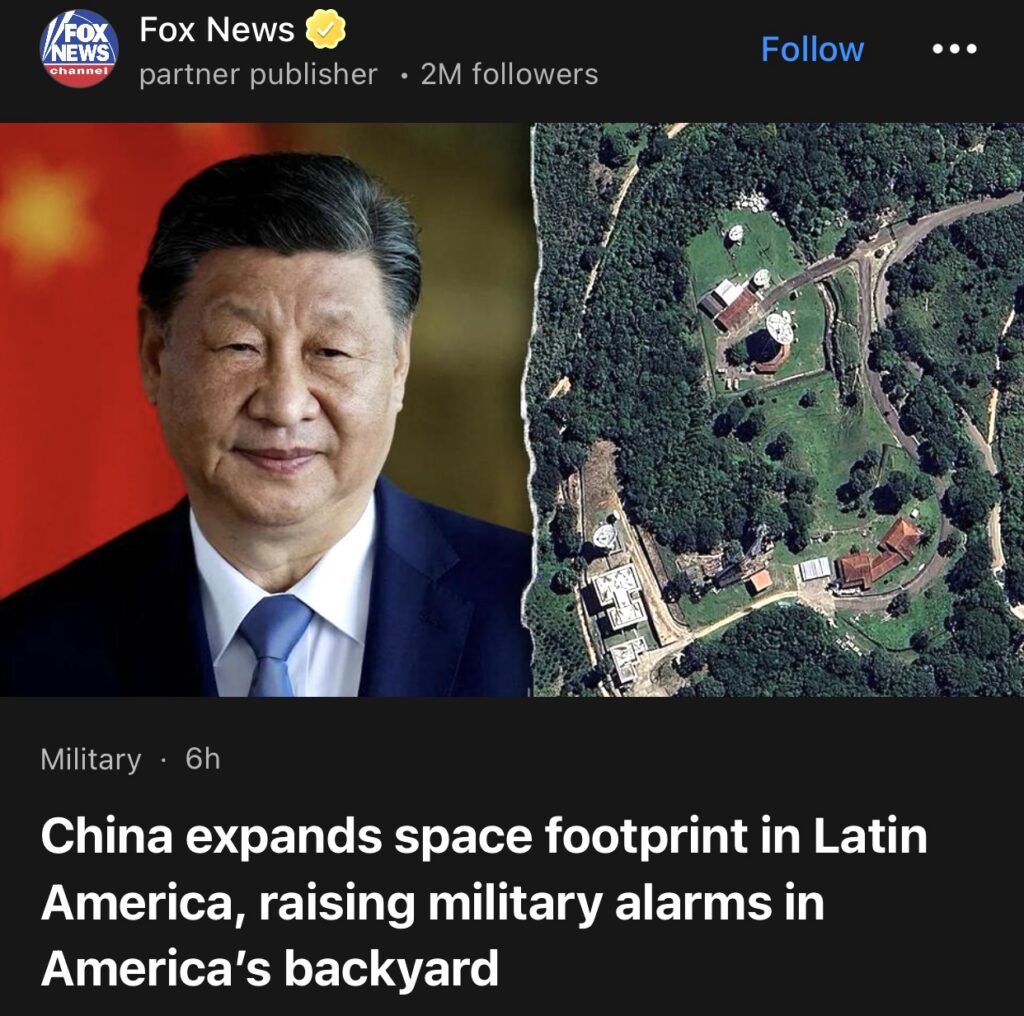Open the Fox News publisher profile
The image size is (1024, 1016).
[x=216, y=30]
